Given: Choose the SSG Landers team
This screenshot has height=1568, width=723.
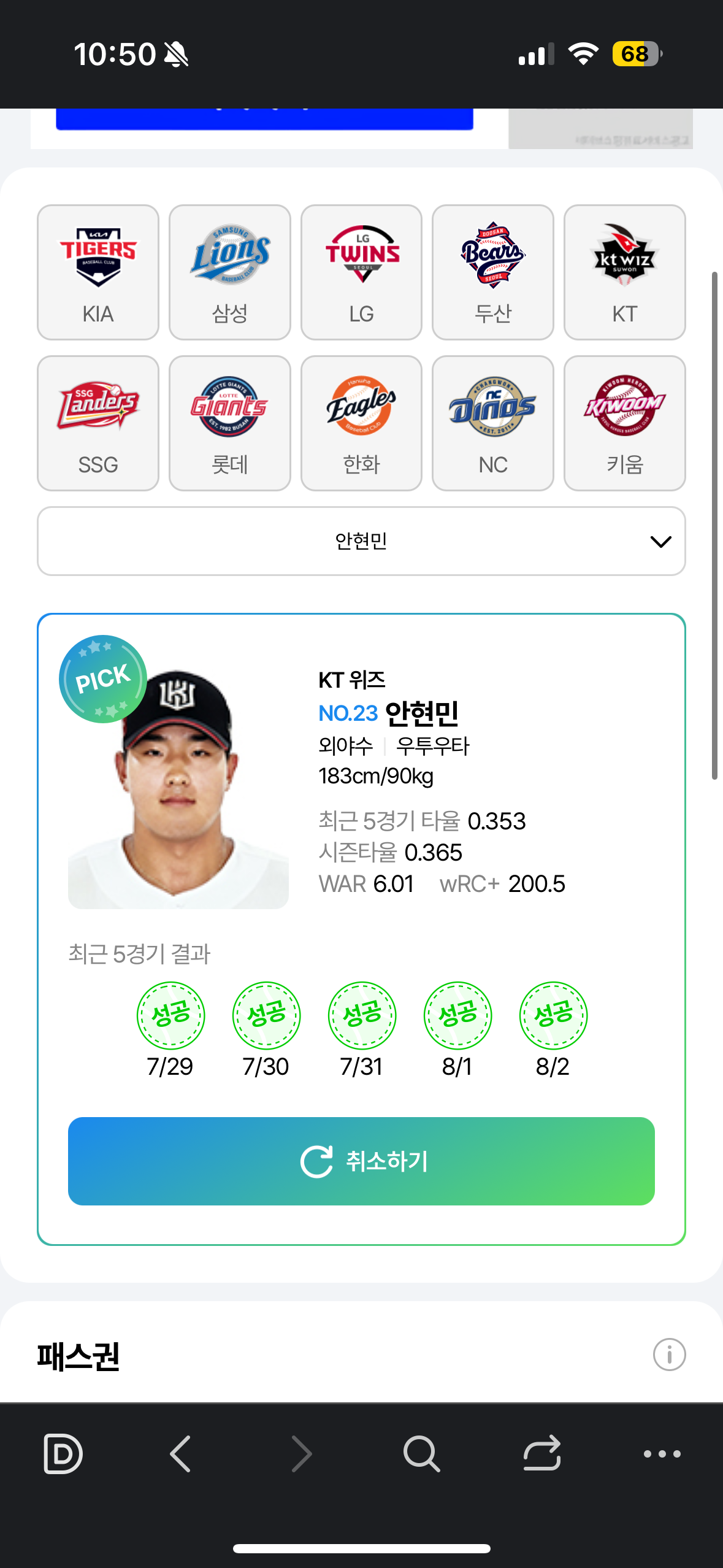Looking at the screenshot, I should click(x=98, y=423).
